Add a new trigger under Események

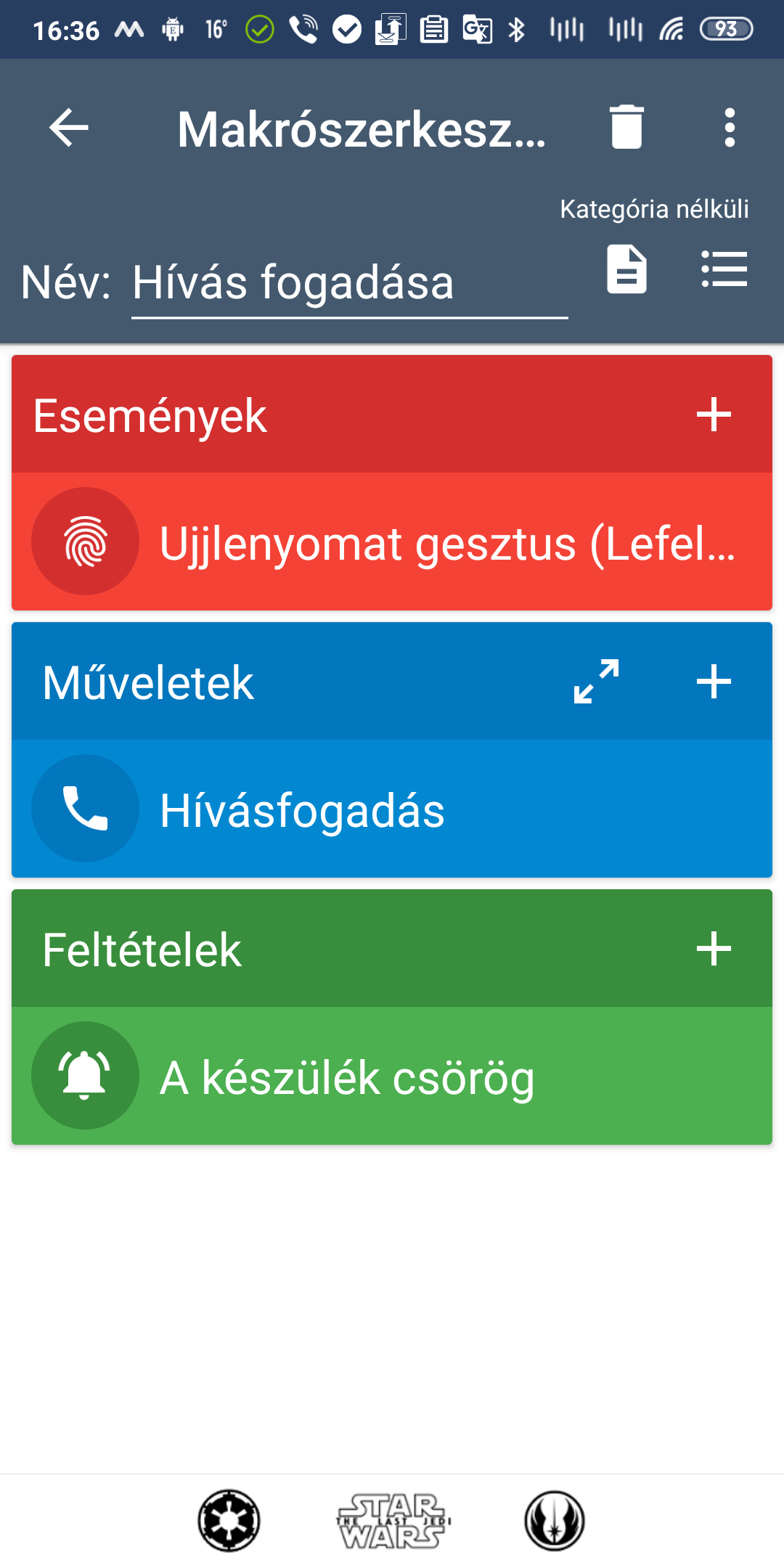click(714, 415)
